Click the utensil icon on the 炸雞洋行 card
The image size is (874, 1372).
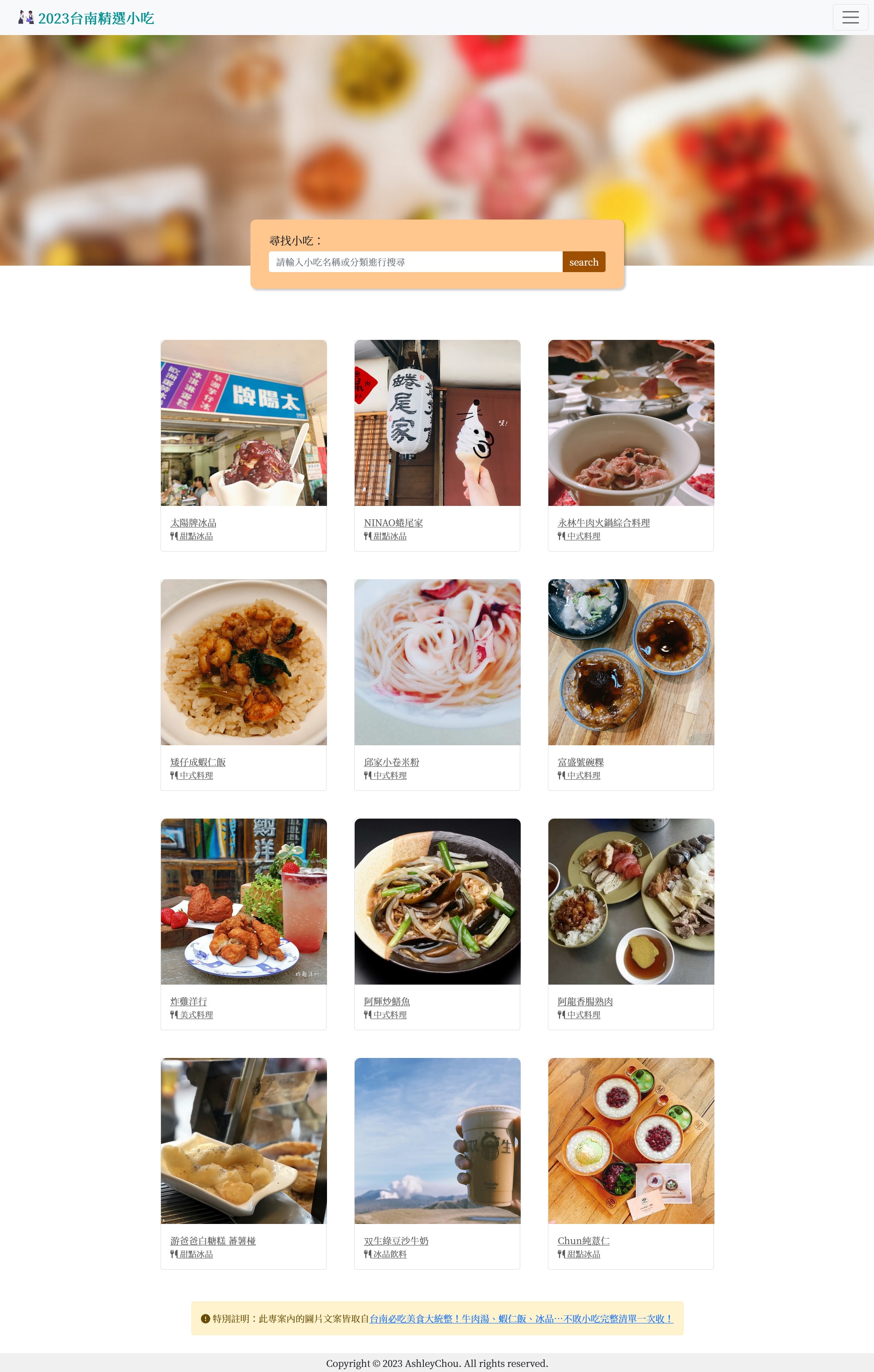point(174,1014)
